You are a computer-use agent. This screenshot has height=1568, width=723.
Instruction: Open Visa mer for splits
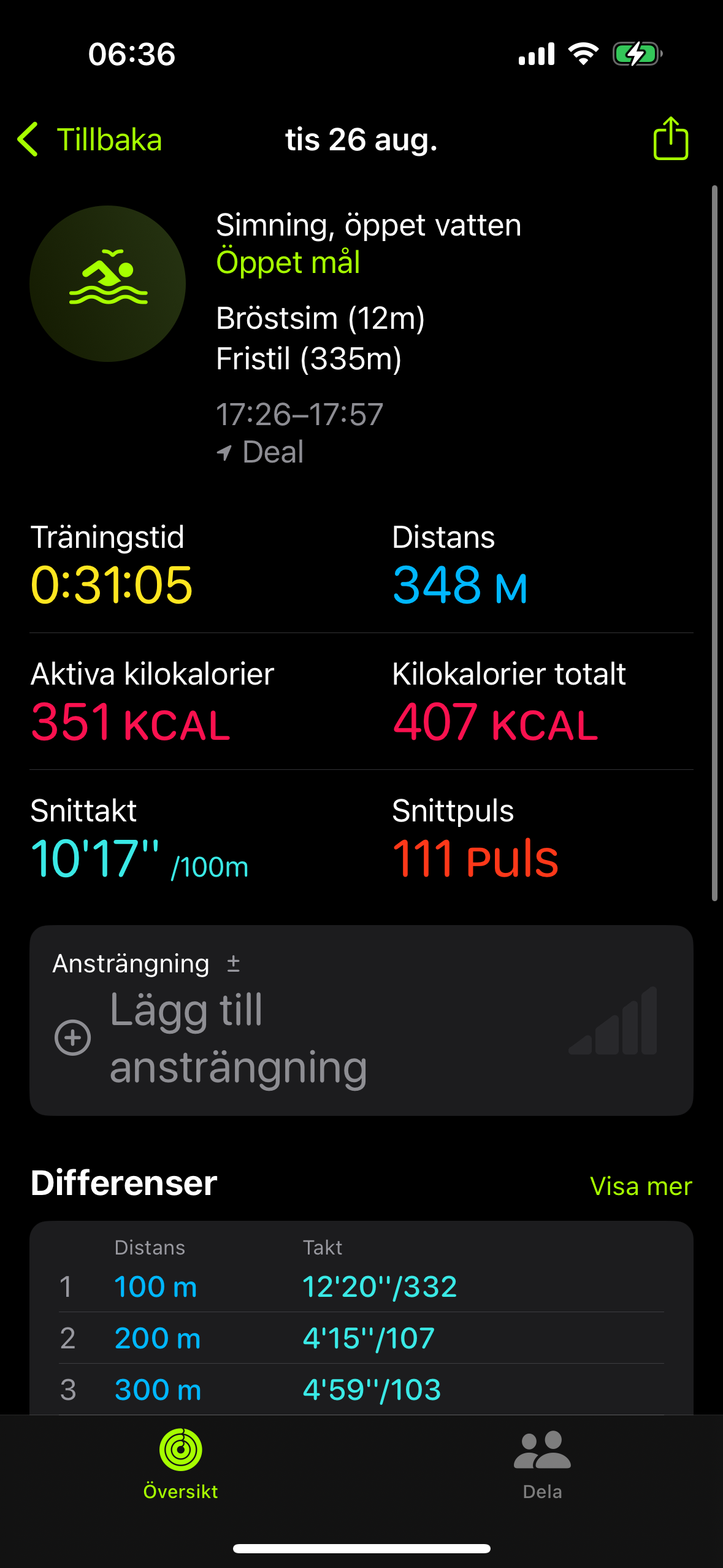(640, 1186)
